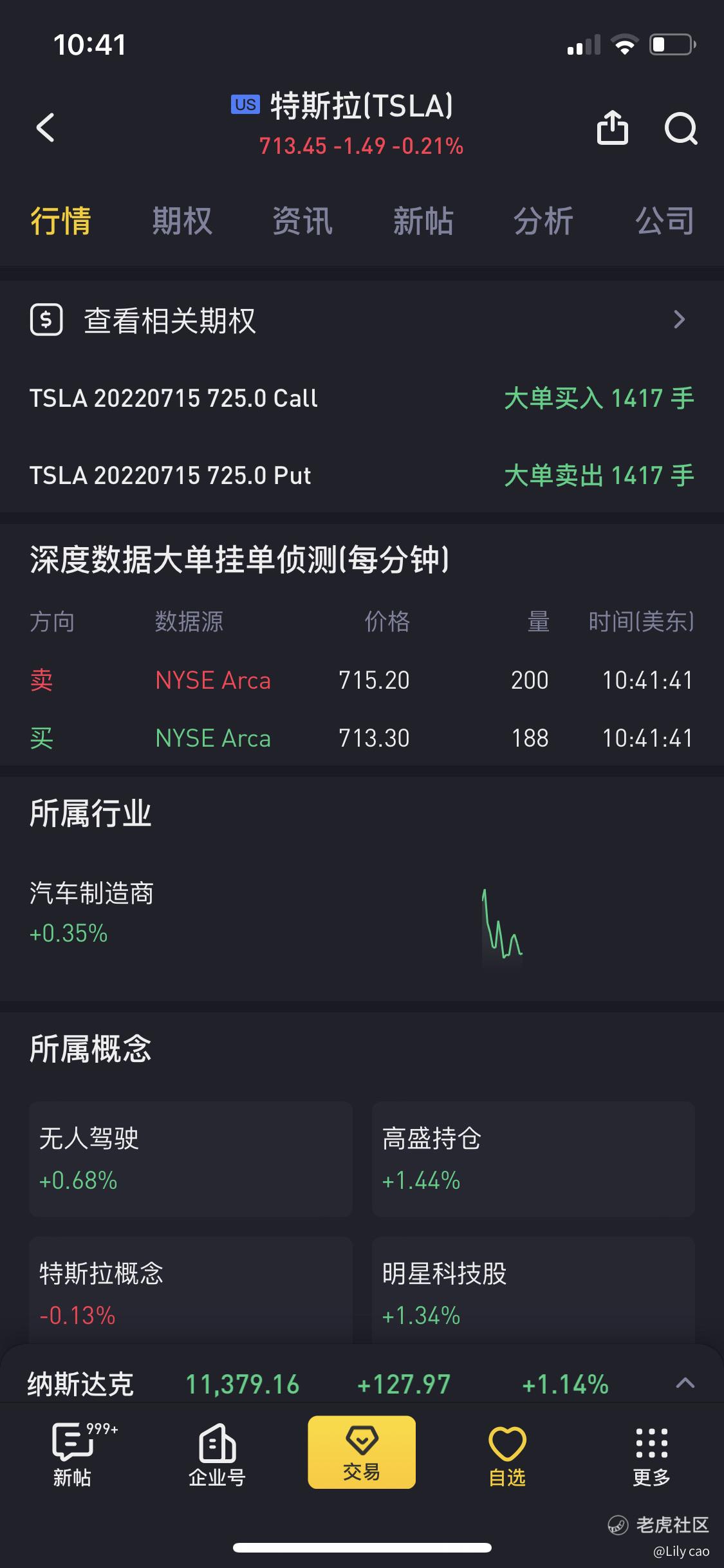This screenshot has height=1568, width=724.
Task: Open the 公司 tab
Action: point(665,221)
